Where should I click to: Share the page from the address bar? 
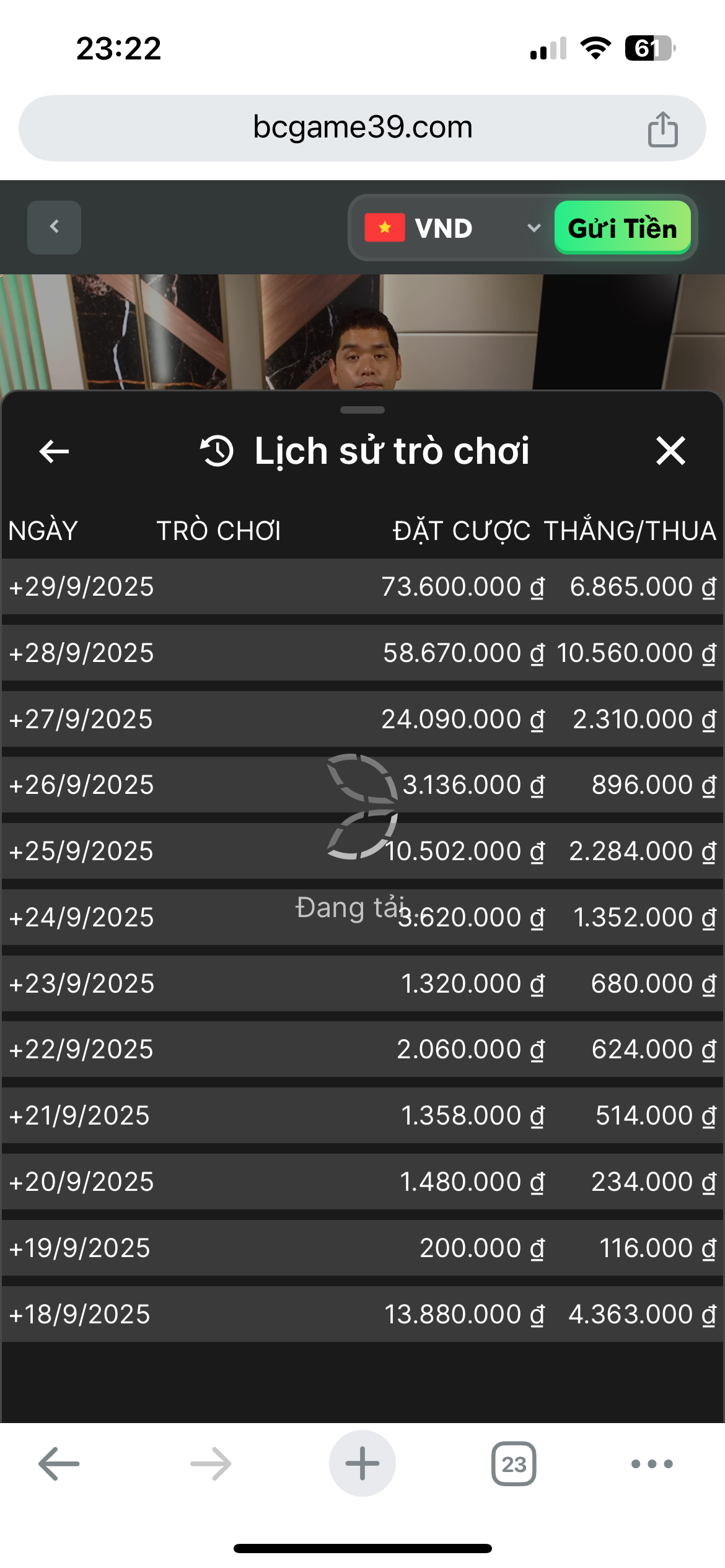click(662, 129)
